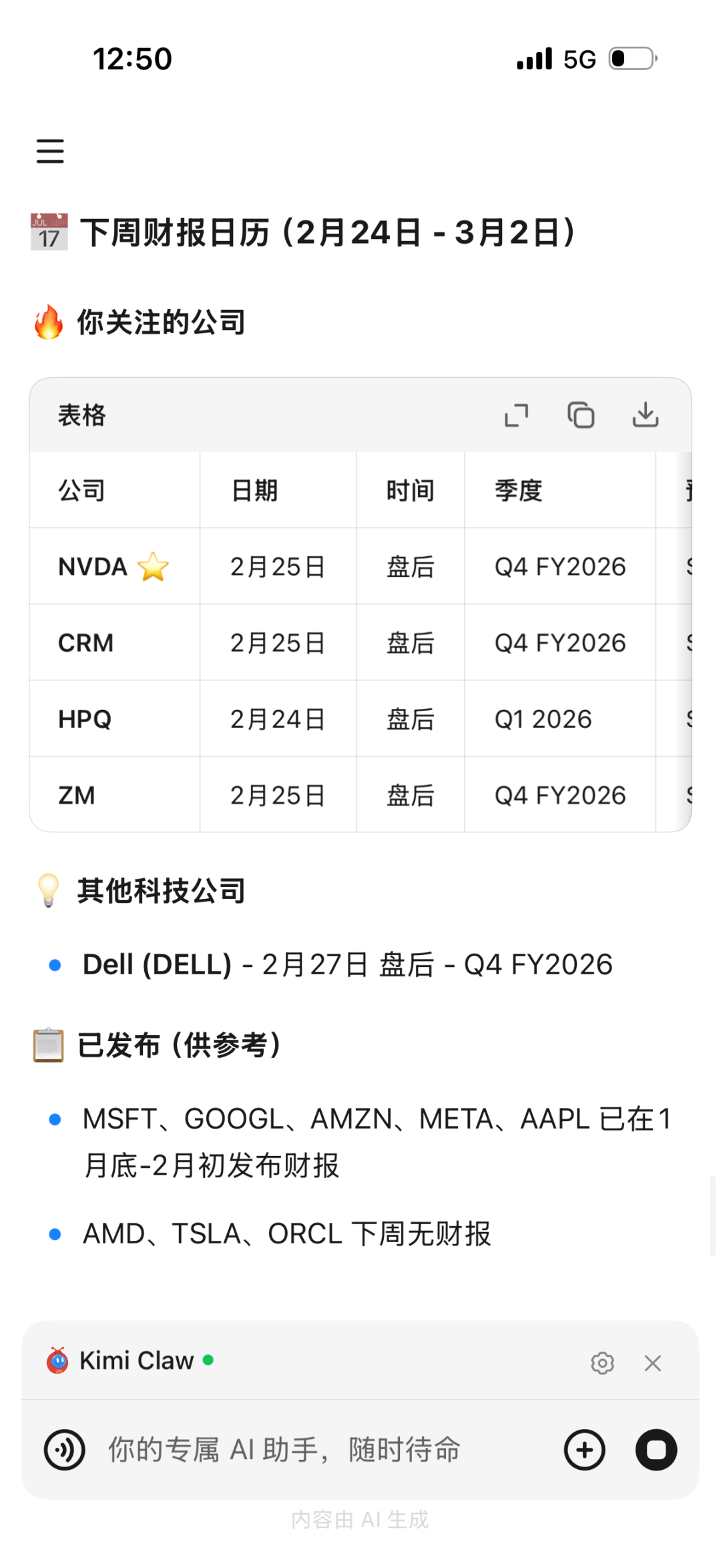Open Kimi Claw settings
721x1568 pixels.
coord(602,1362)
